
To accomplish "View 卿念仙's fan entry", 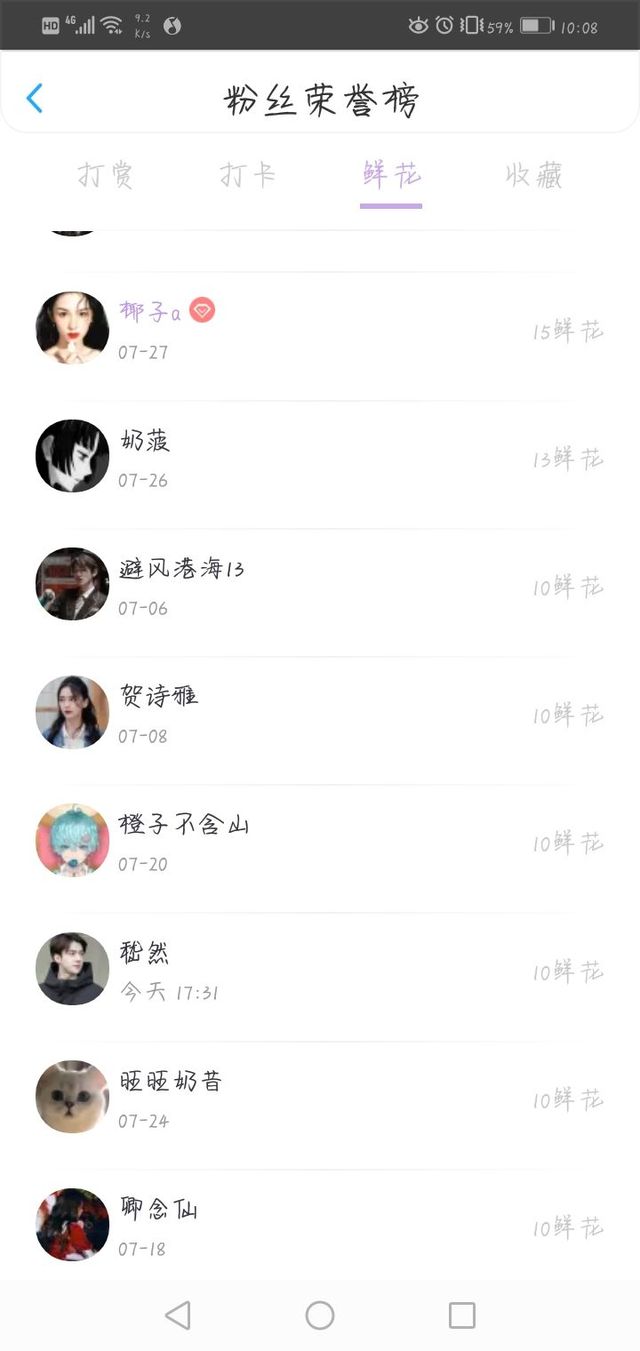I will (x=320, y=1225).
